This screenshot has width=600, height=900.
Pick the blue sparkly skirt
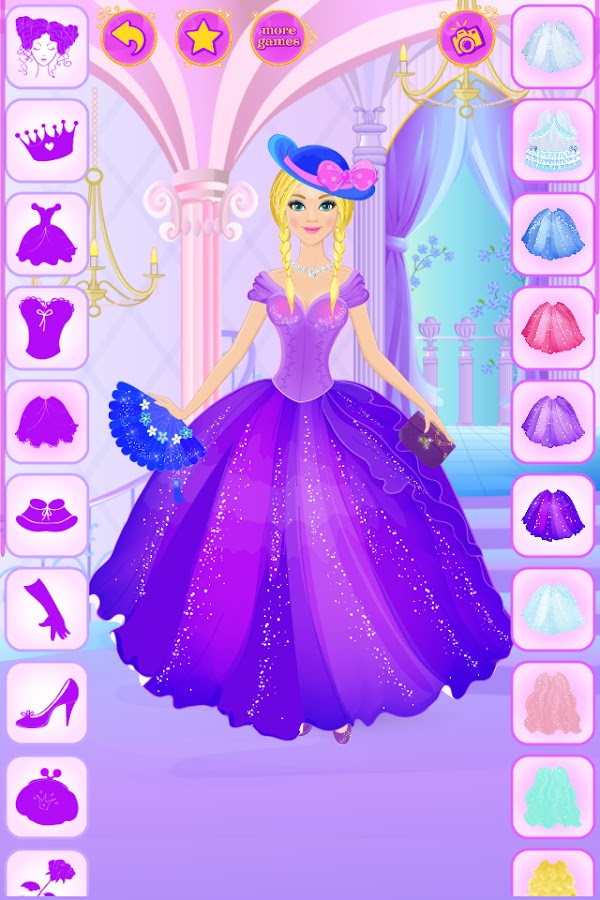click(x=553, y=234)
